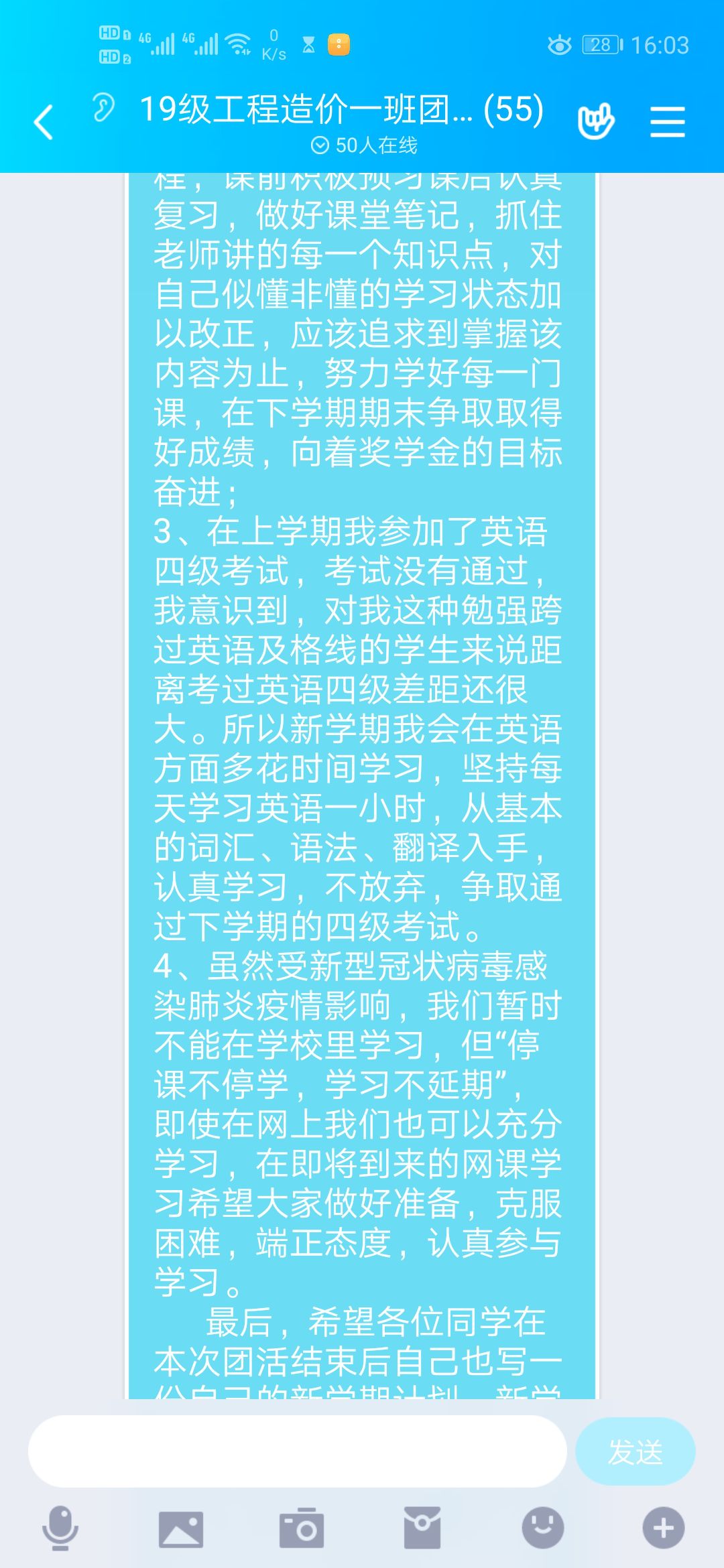The width and height of the screenshot is (724, 1568).
Task: Open group options via the hamburger menu
Action: [x=668, y=121]
